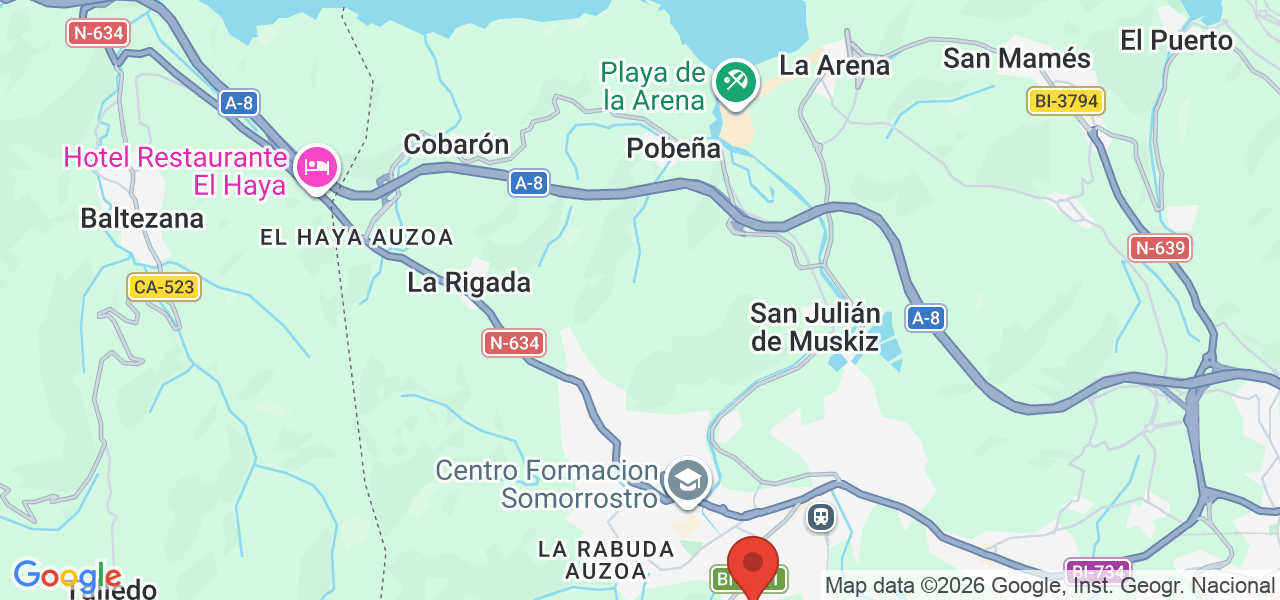Viewport: 1280px width, 600px height.
Task: Open the Hotel Restaurante El Haya marker
Action: [317, 167]
